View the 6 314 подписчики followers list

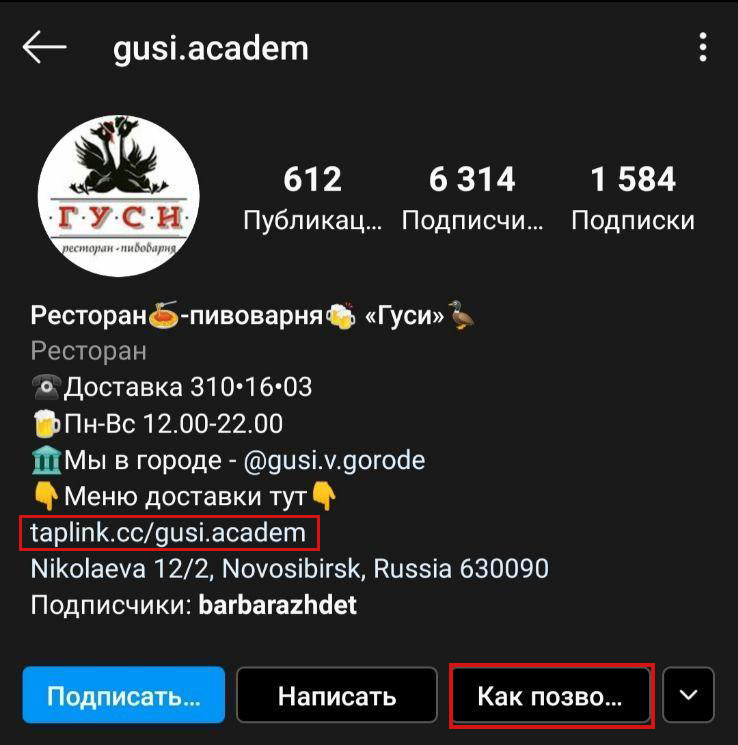pos(473,196)
